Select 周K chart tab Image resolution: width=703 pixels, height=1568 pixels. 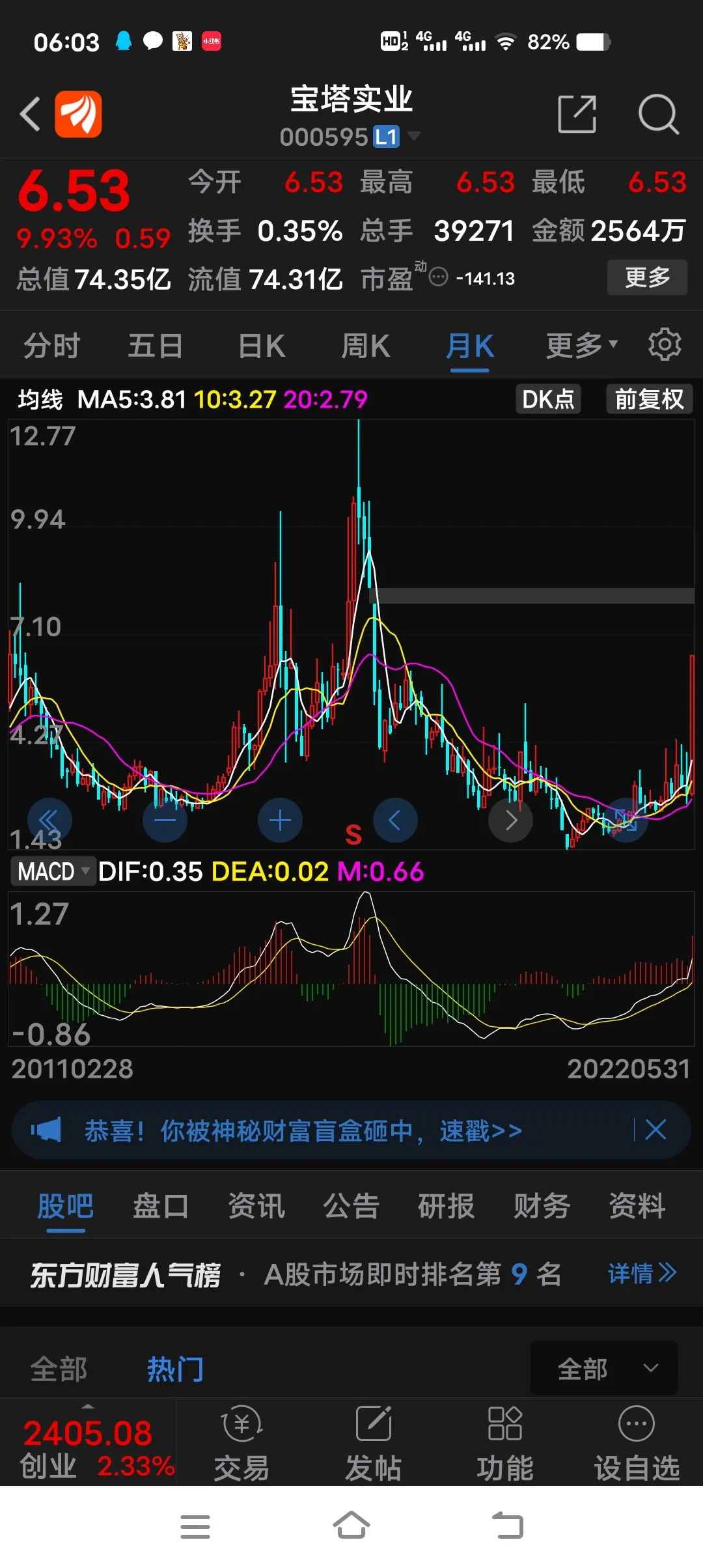[366, 346]
